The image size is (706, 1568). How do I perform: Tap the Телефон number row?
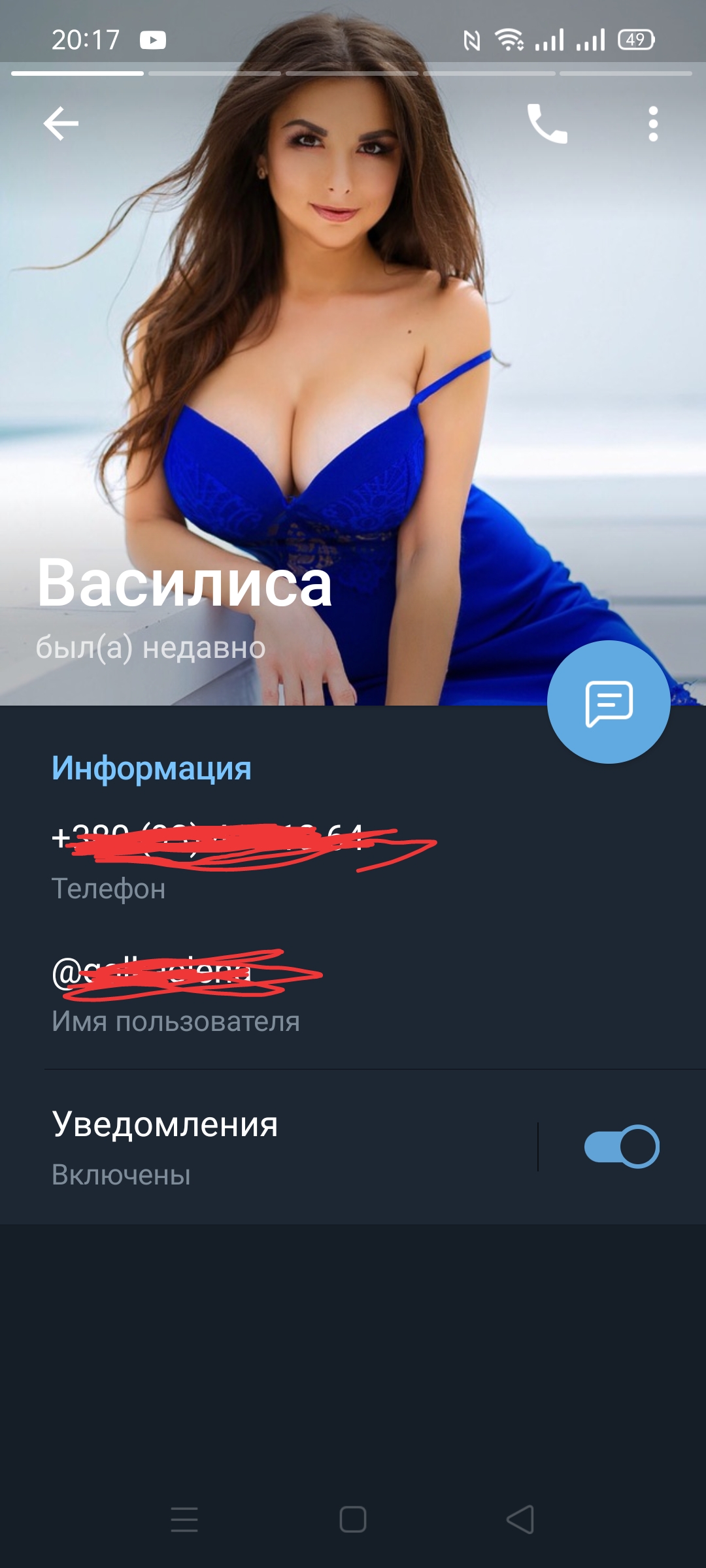tap(261, 859)
